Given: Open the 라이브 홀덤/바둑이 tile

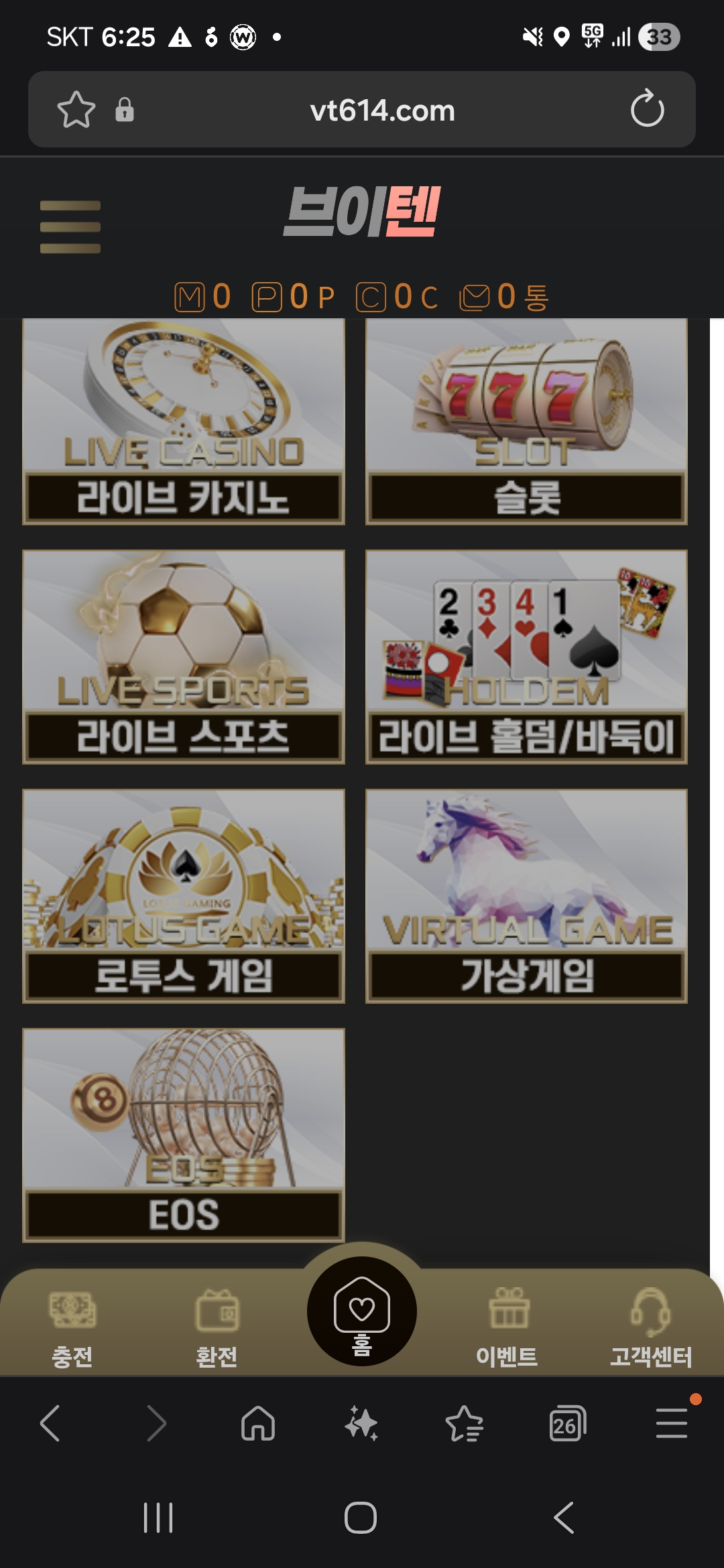Looking at the screenshot, I should [x=526, y=657].
